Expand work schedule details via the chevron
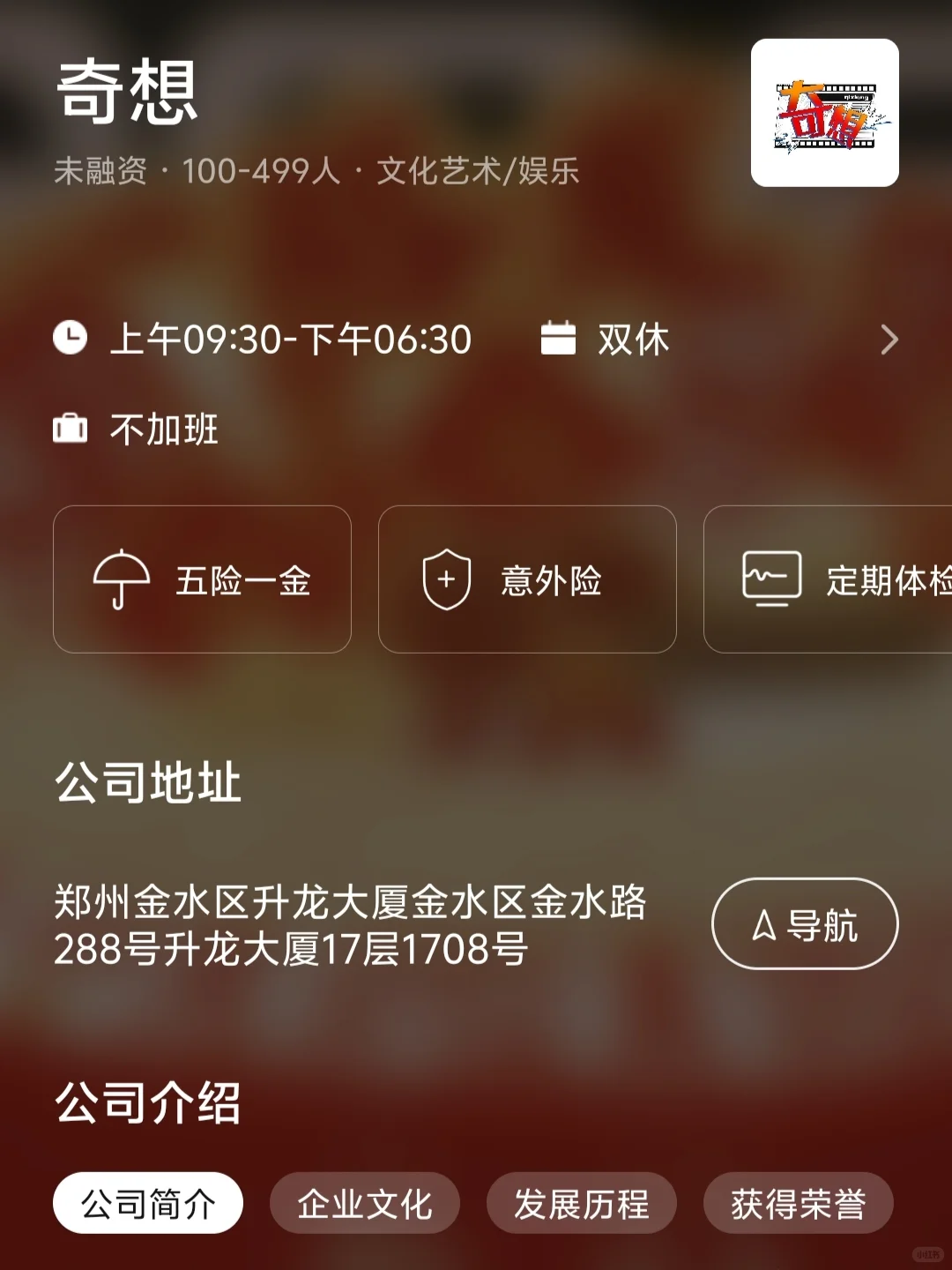 [889, 340]
